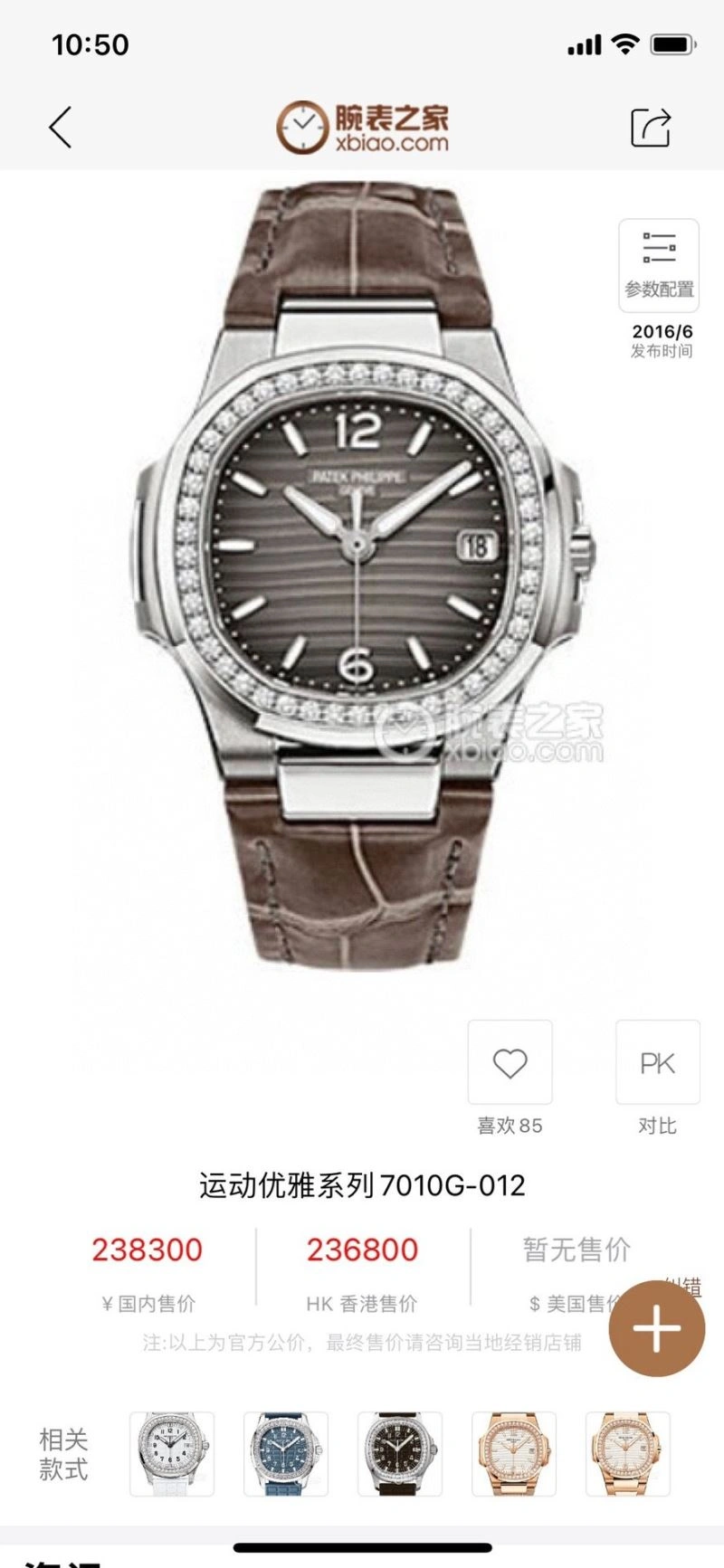724x1568 pixels.
Task: Open the white-strap related watch
Action: 172,1454
